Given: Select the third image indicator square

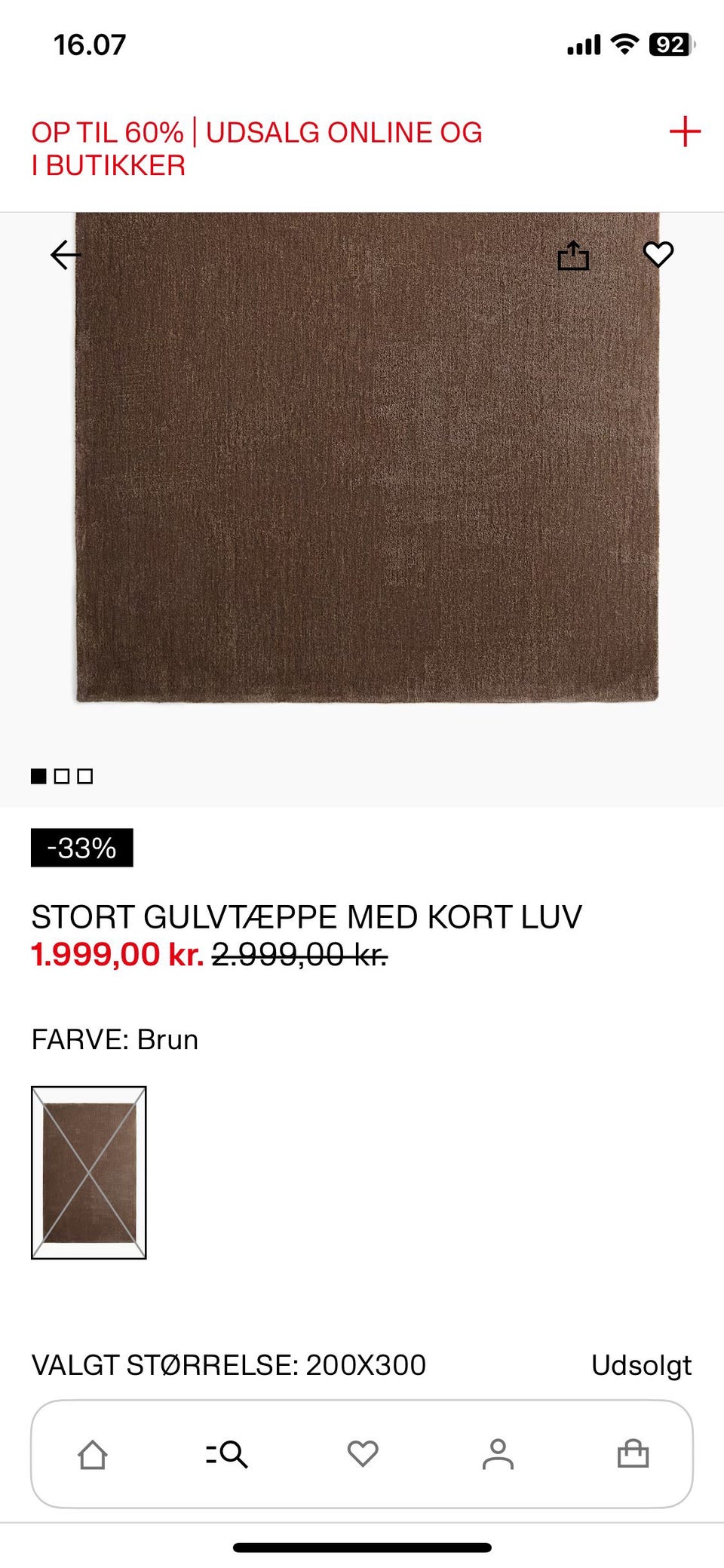Looking at the screenshot, I should coord(86,776).
